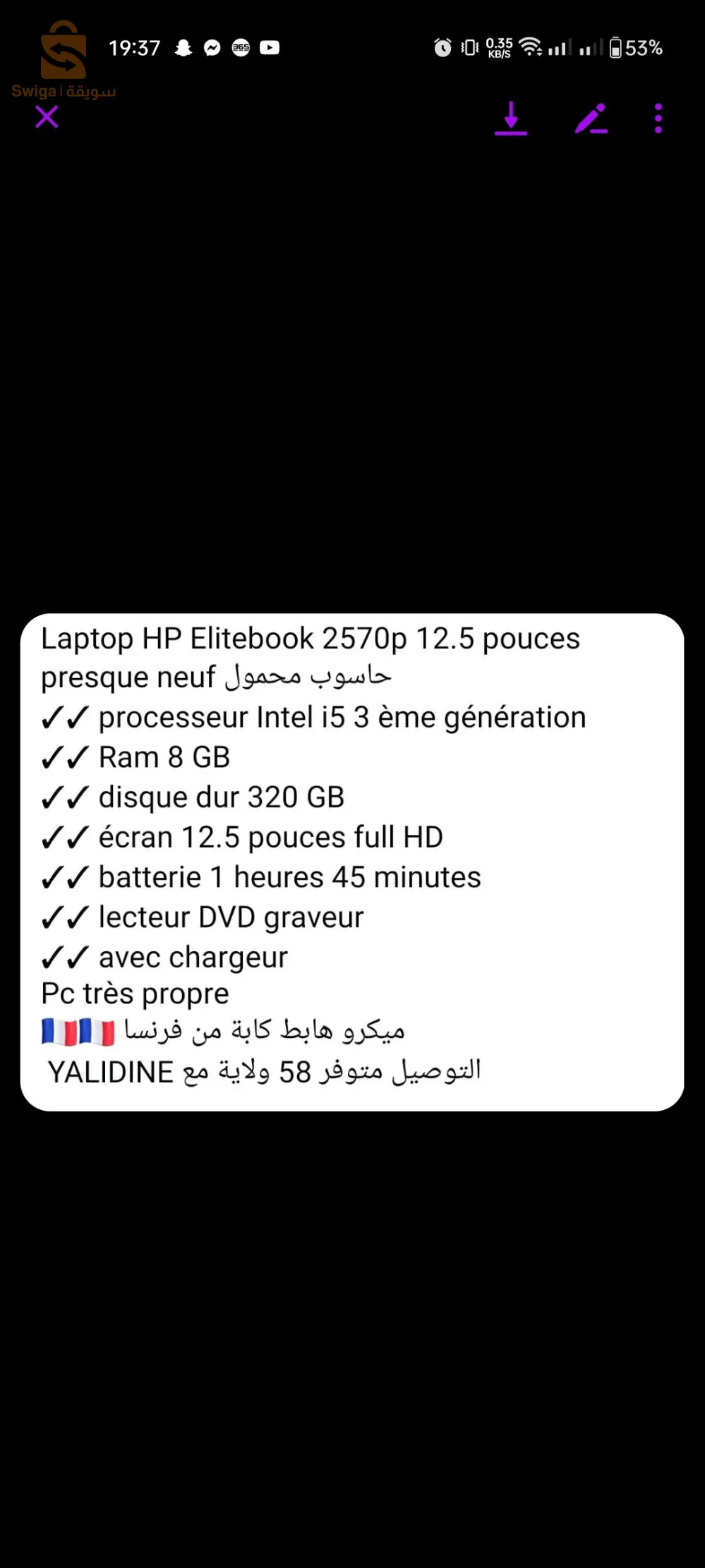This screenshot has height=1568, width=705.
Task: Tap the alarm clock status icon
Action: click(441, 47)
